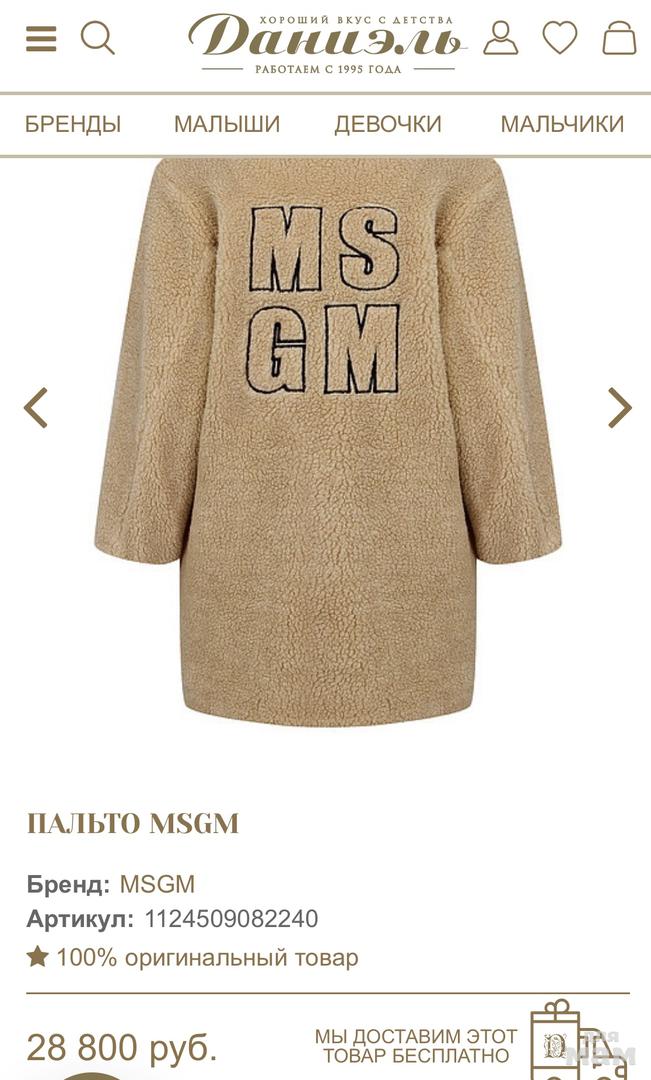Go to the Мальчики category
Image resolution: width=651 pixels, height=1080 pixels.
pyautogui.click(x=562, y=124)
